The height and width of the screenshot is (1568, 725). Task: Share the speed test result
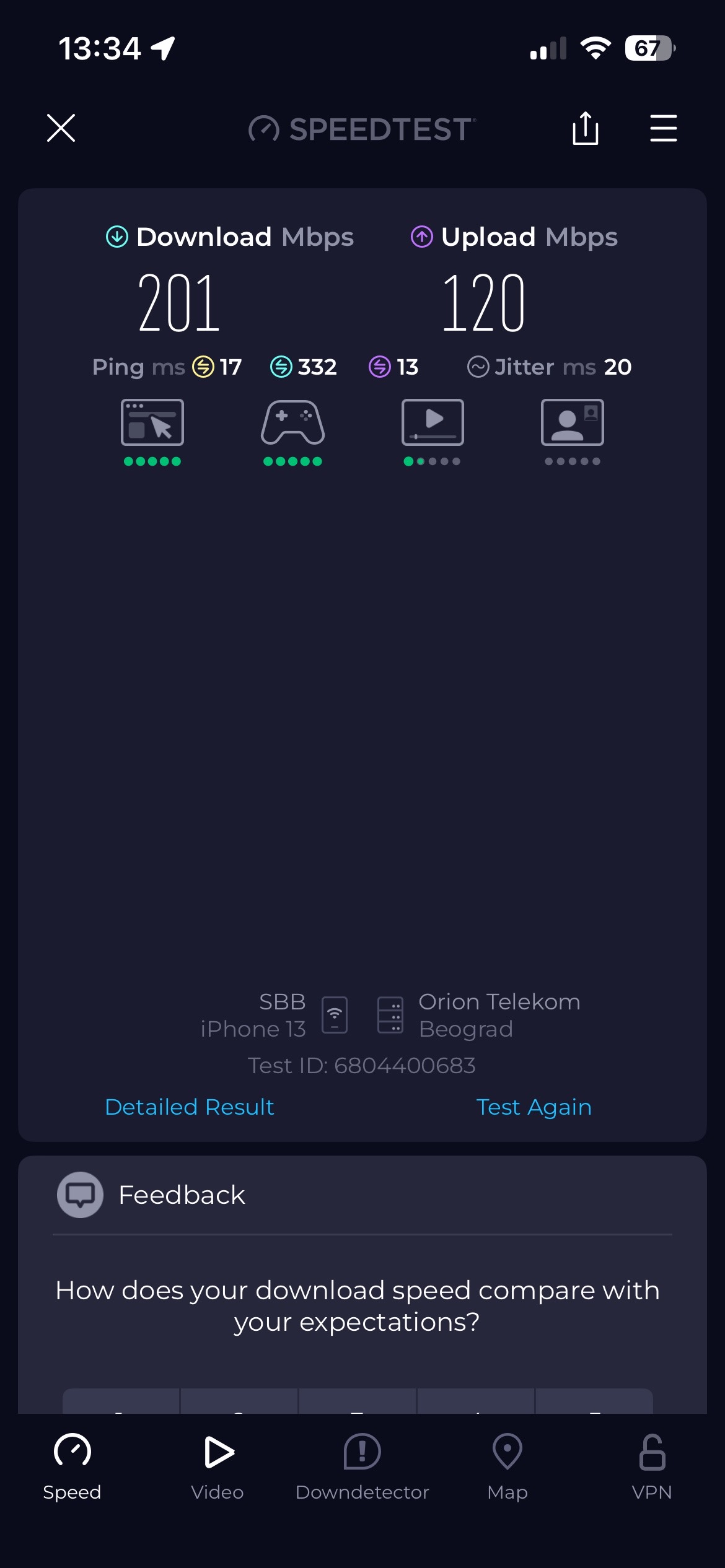(x=585, y=128)
